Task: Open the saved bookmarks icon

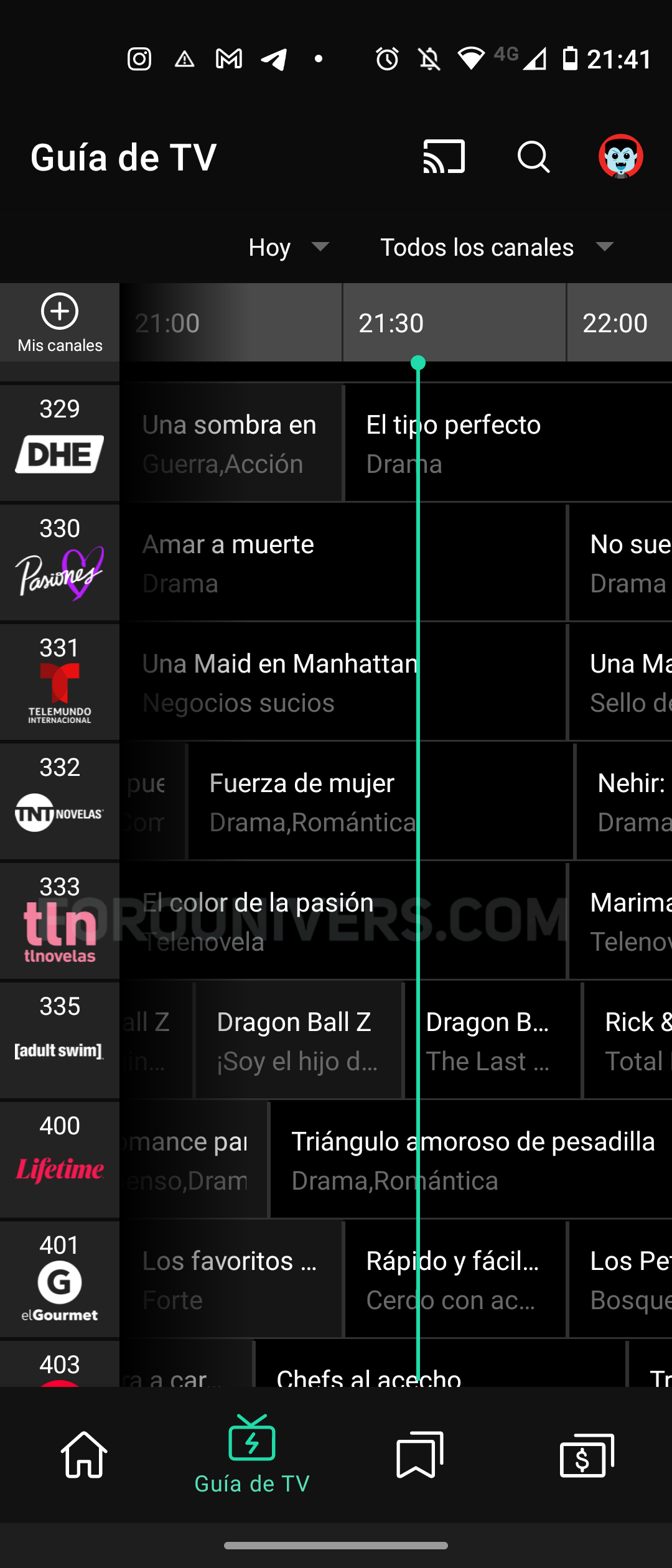Action: click(419, 1453)
